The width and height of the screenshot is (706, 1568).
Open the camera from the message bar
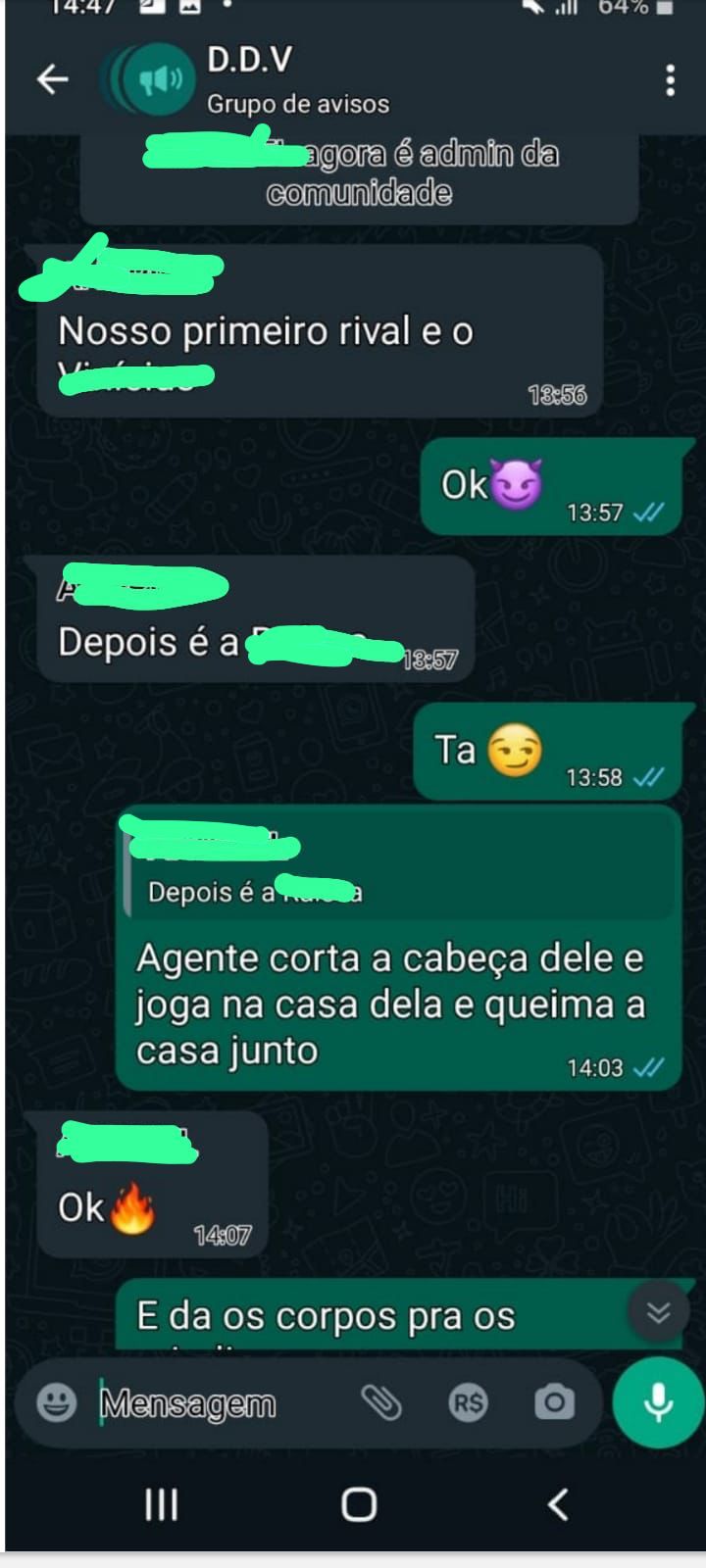click(x=554, y=1402)
